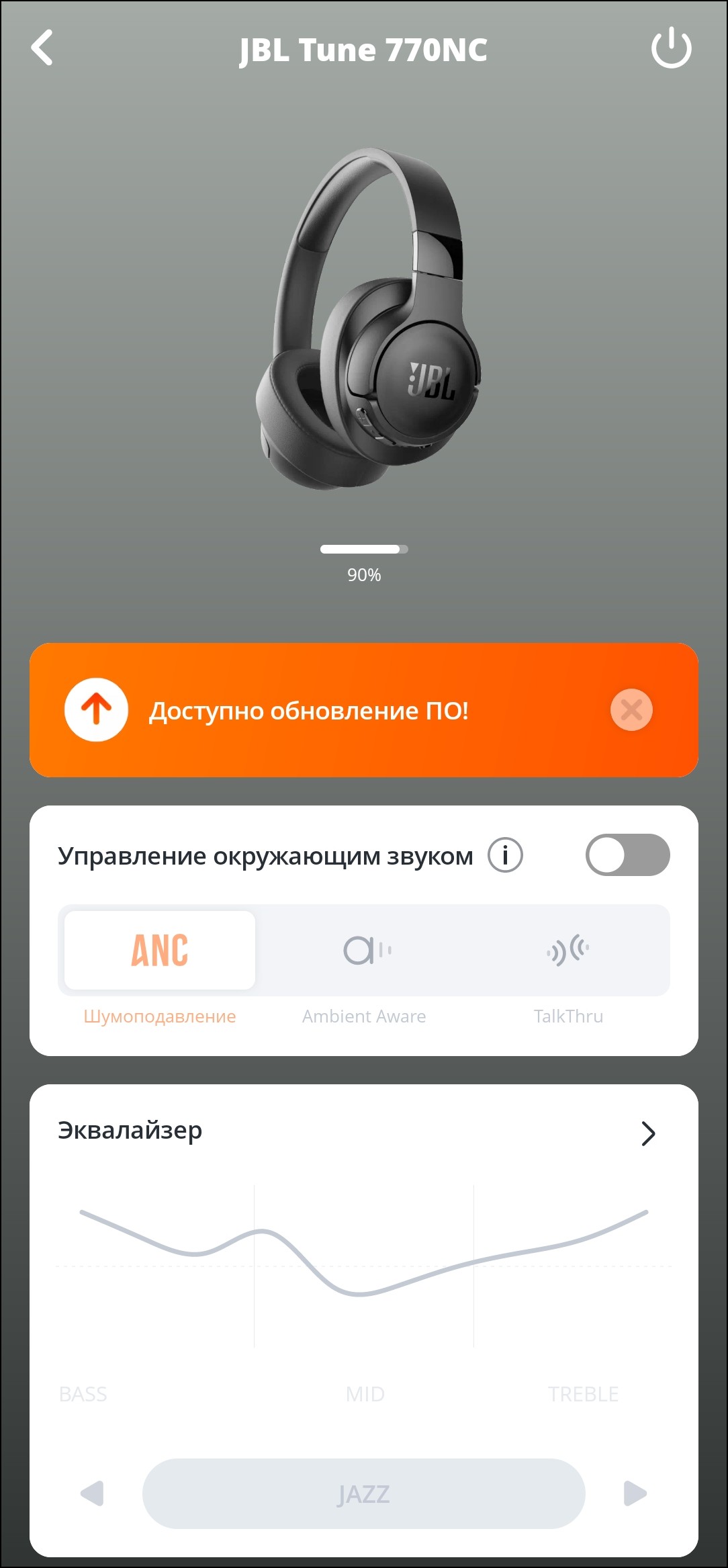Tap the JAZZ preset button

coord(363,1494)
